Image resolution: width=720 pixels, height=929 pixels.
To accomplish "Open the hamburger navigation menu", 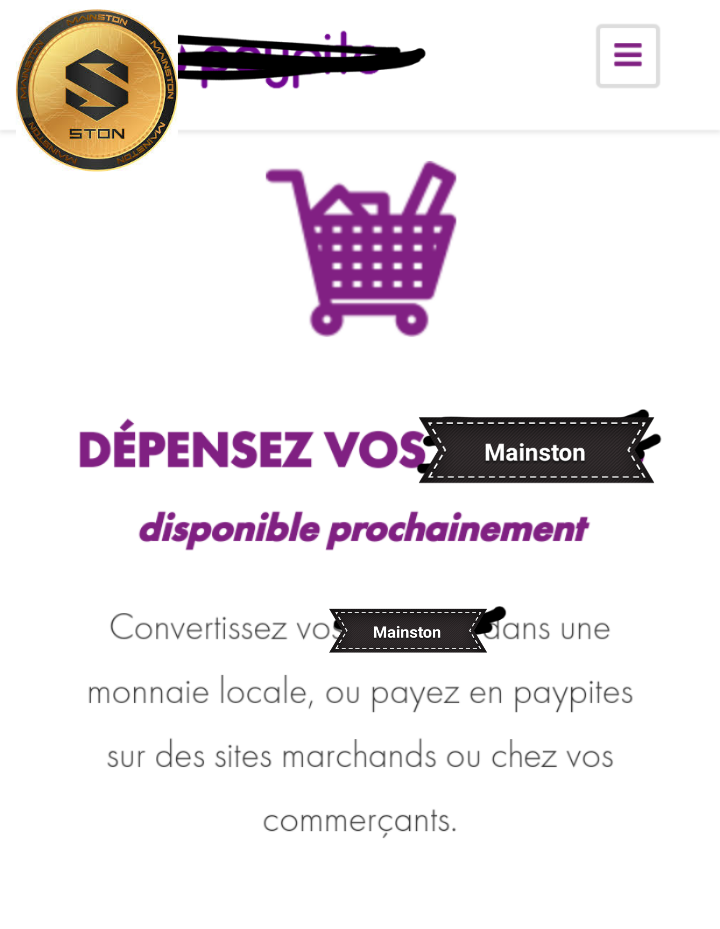I will (628, 56).
